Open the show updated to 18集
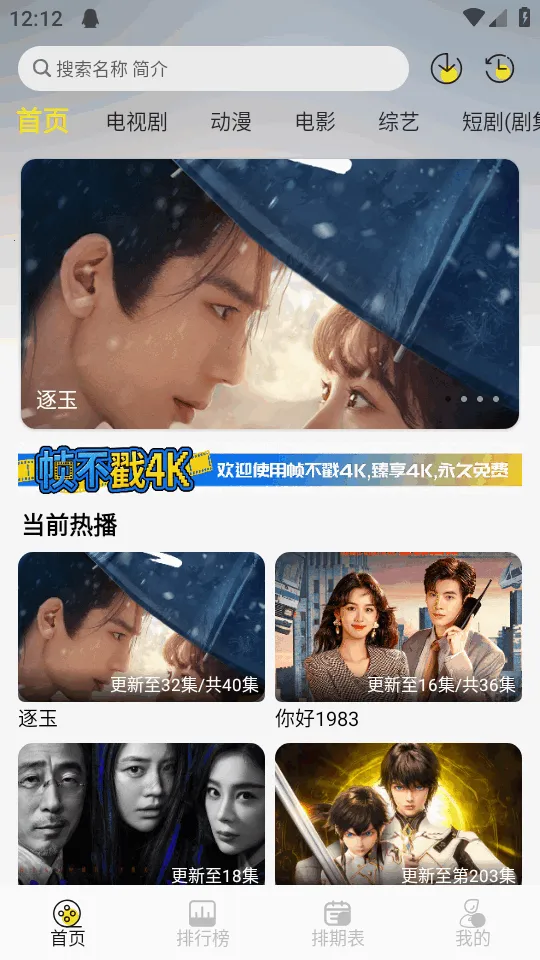540x960 pixels. pyautogui.click(x=141, y=814)
